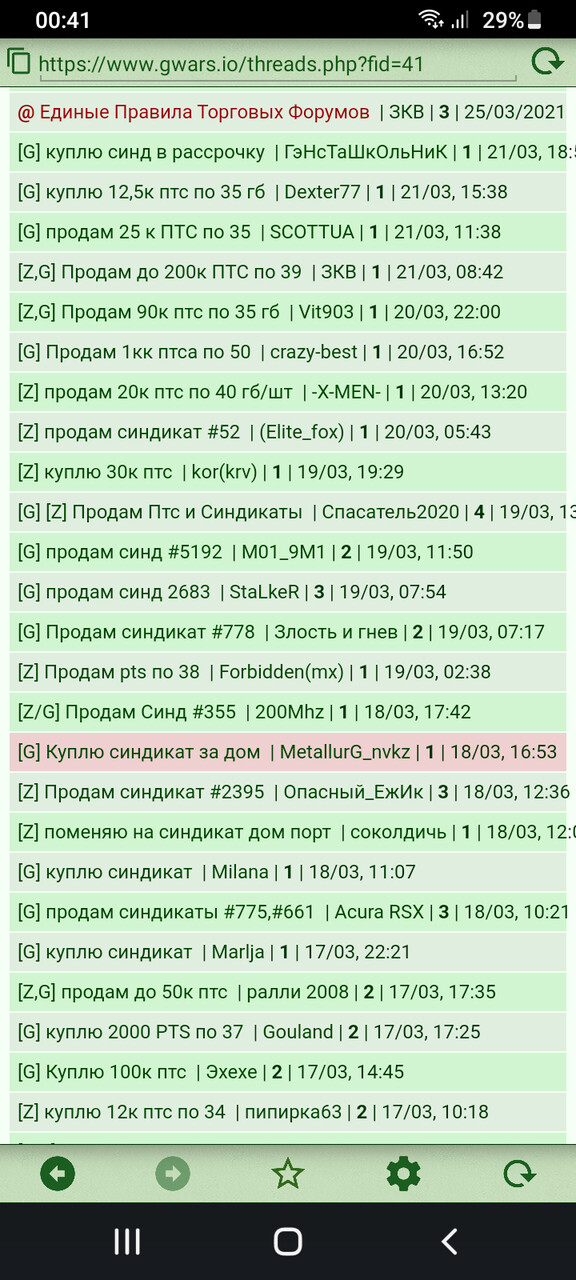576x1280 pixels.
Task: Open thread "Продам Синд #355"
Action: click(150, 712)
